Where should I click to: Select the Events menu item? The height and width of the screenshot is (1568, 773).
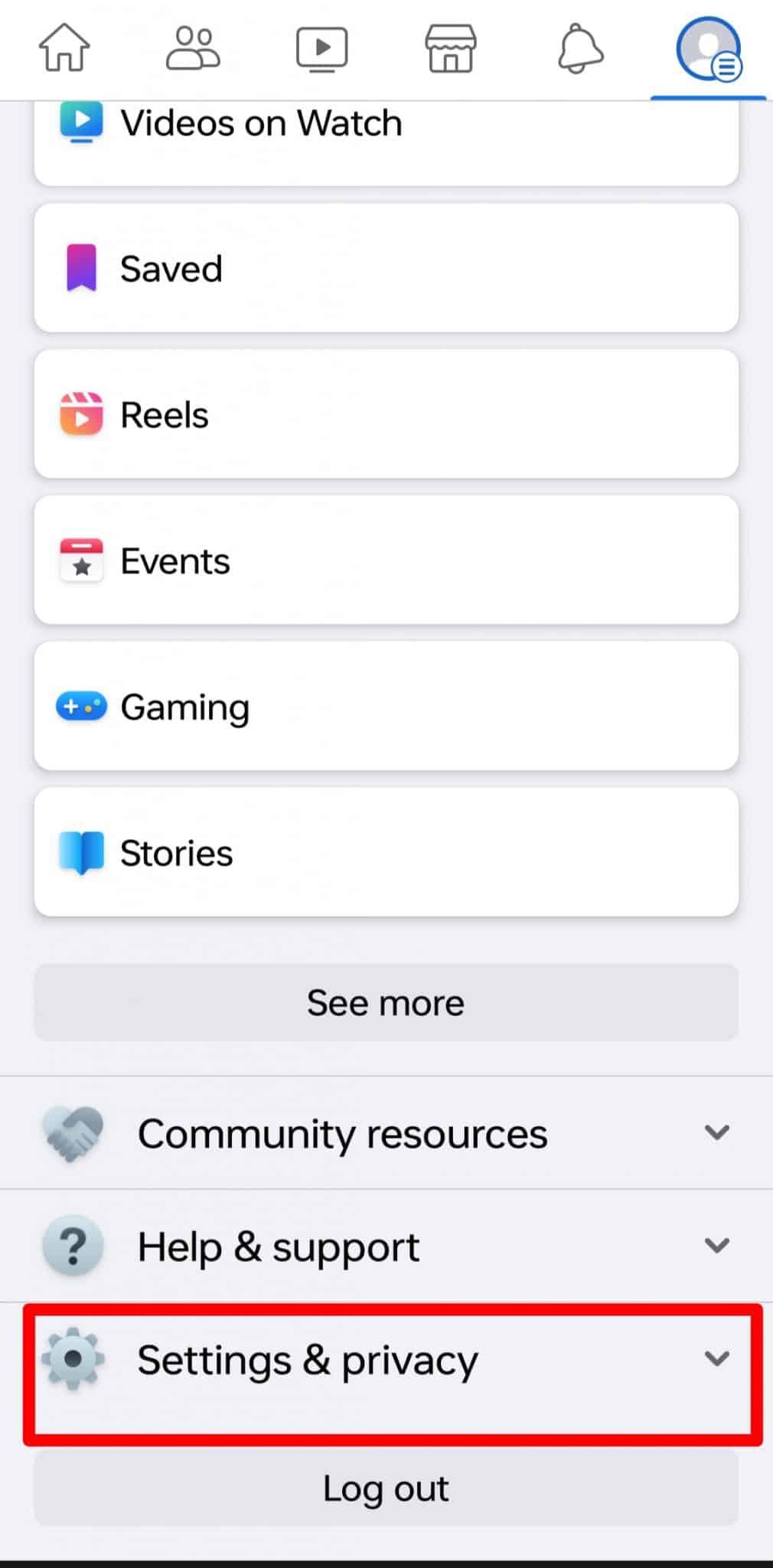[x=386, y=560]
